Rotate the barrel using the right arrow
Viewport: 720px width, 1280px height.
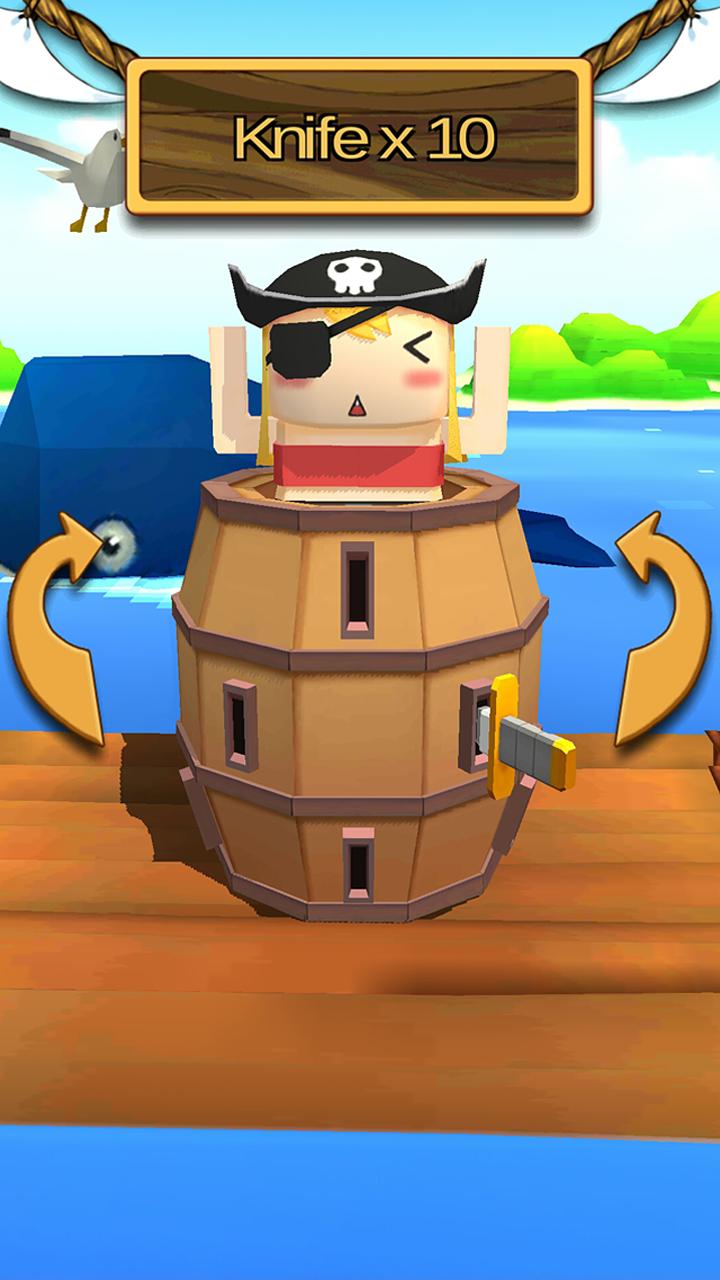click(662, 630)
